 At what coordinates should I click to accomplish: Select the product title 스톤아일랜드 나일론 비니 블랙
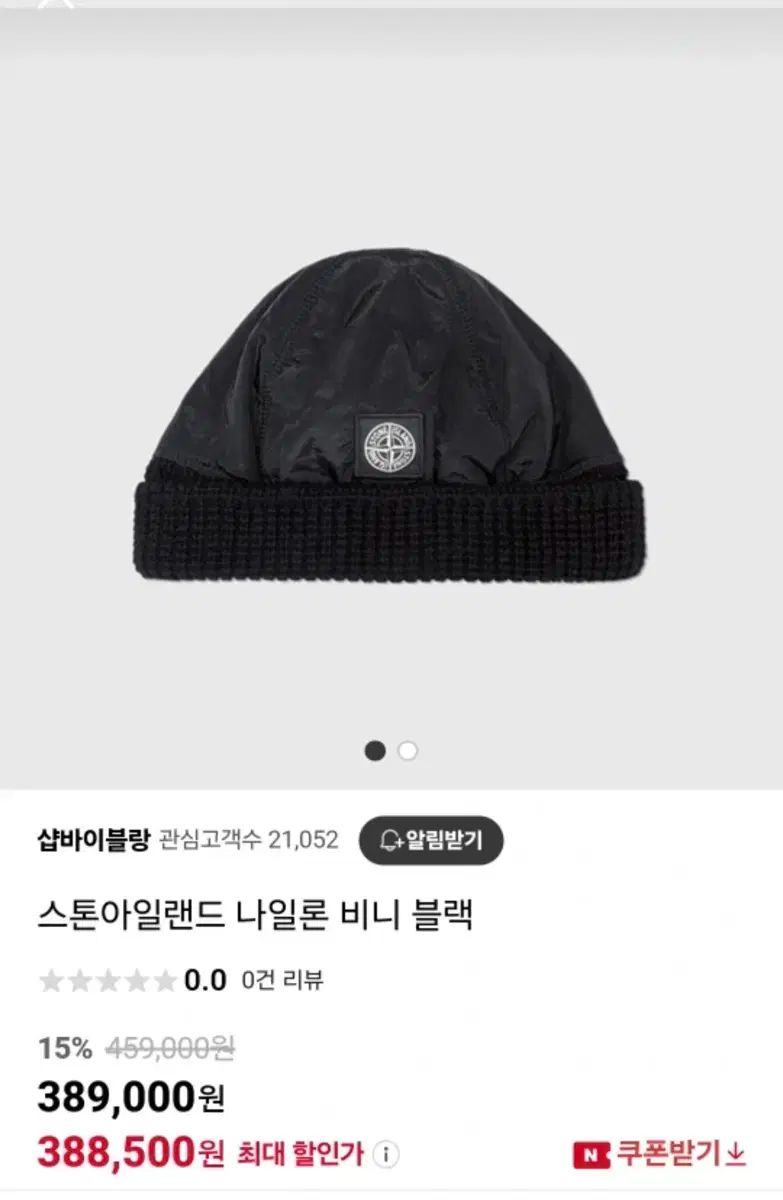coord(254,913)
